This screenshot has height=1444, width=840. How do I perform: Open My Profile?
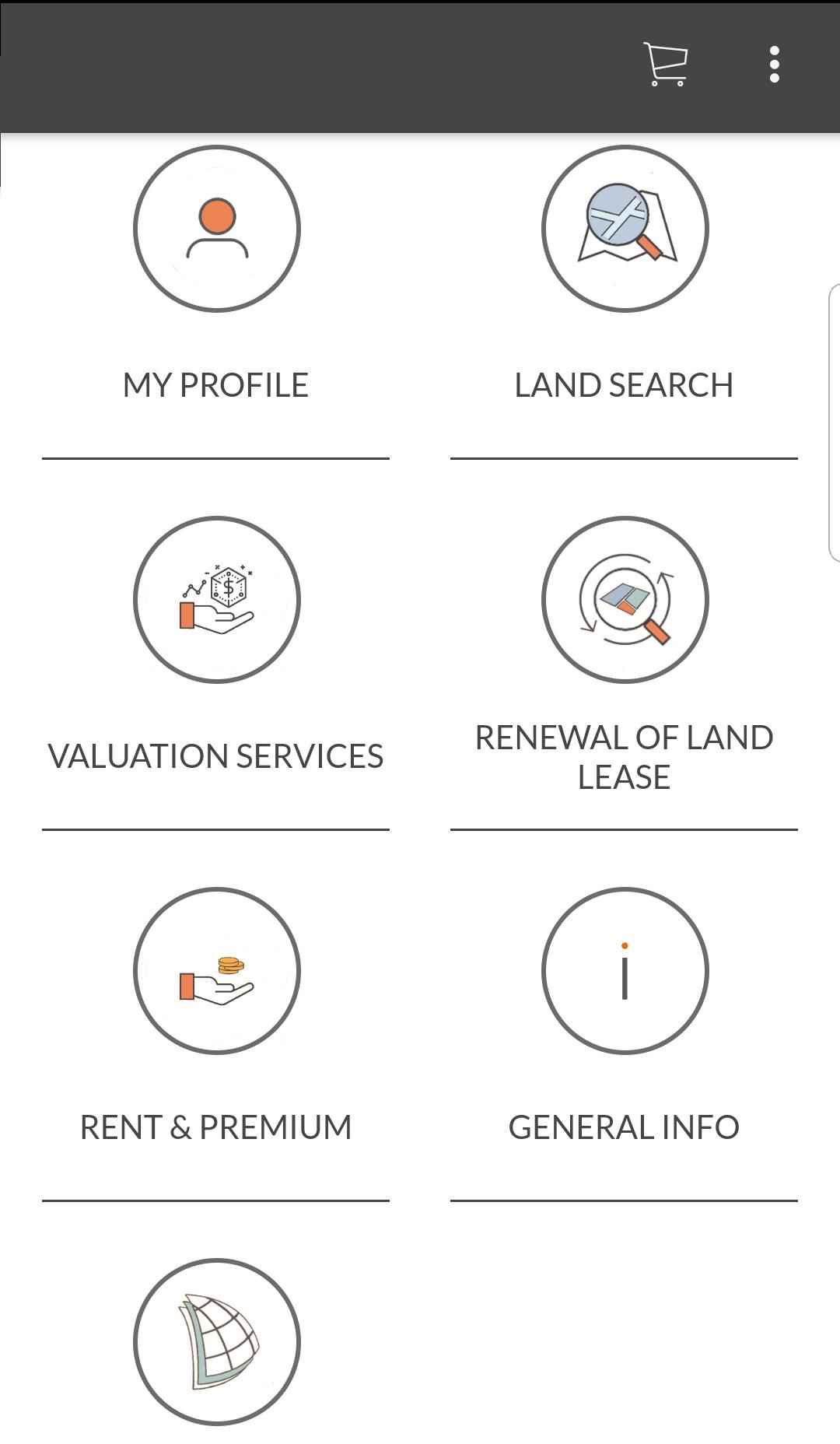click(x=217, y=229)
